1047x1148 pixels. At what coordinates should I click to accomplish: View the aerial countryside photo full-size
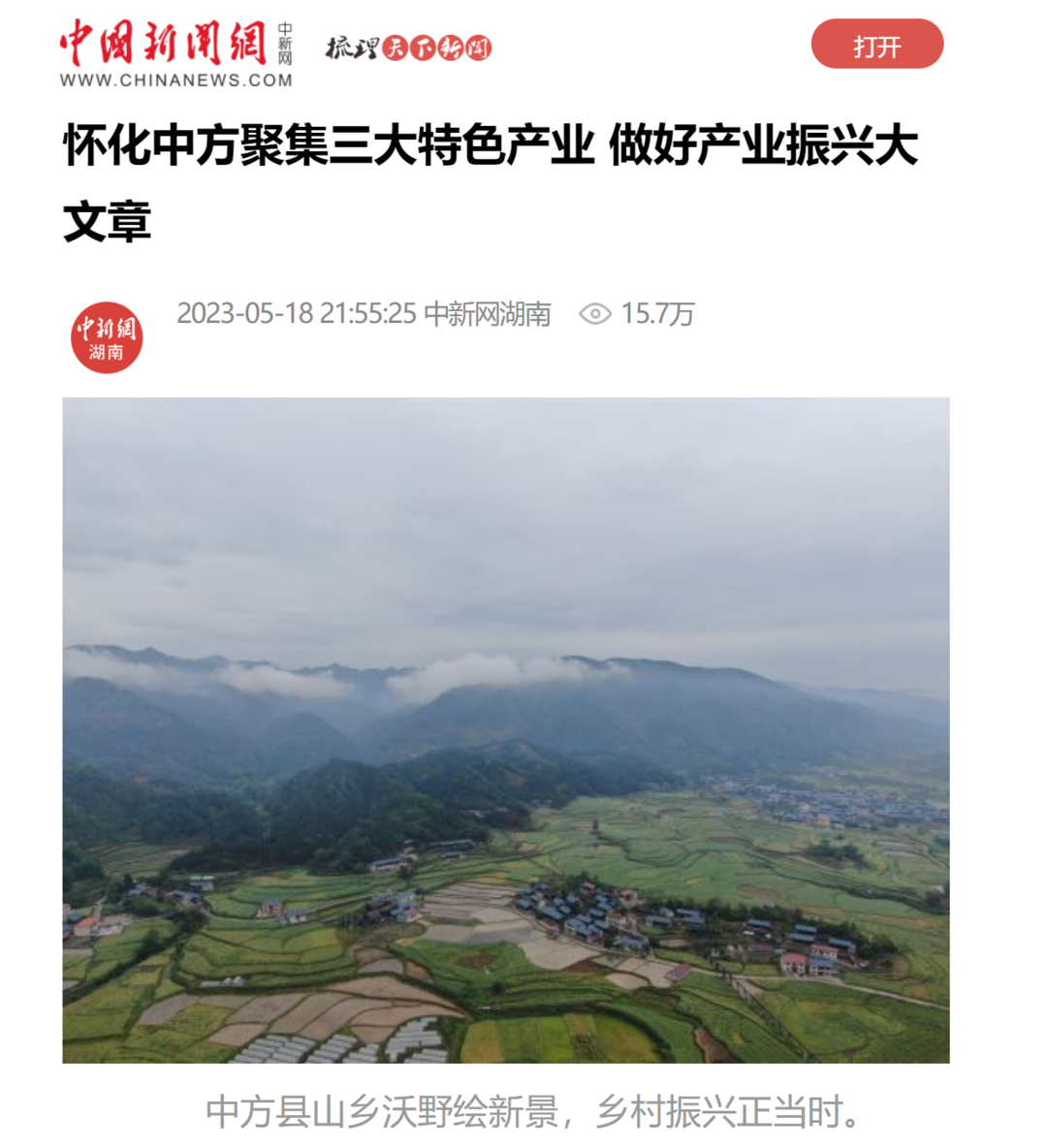pos(505,729)
